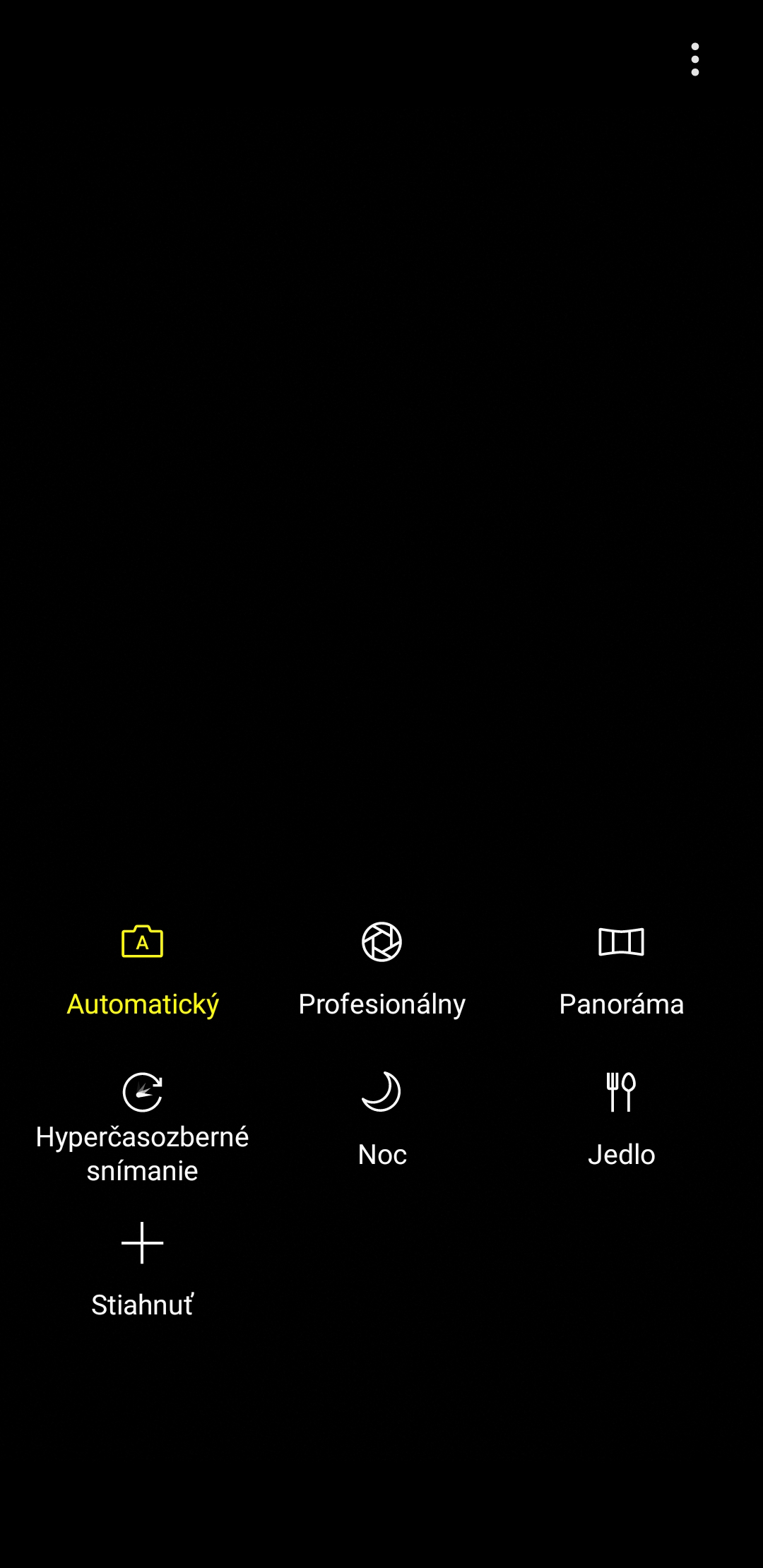Viewport: 763px width, 1568px height.
Task: Select the Automatický camera mode
Action: pos(142,971)
